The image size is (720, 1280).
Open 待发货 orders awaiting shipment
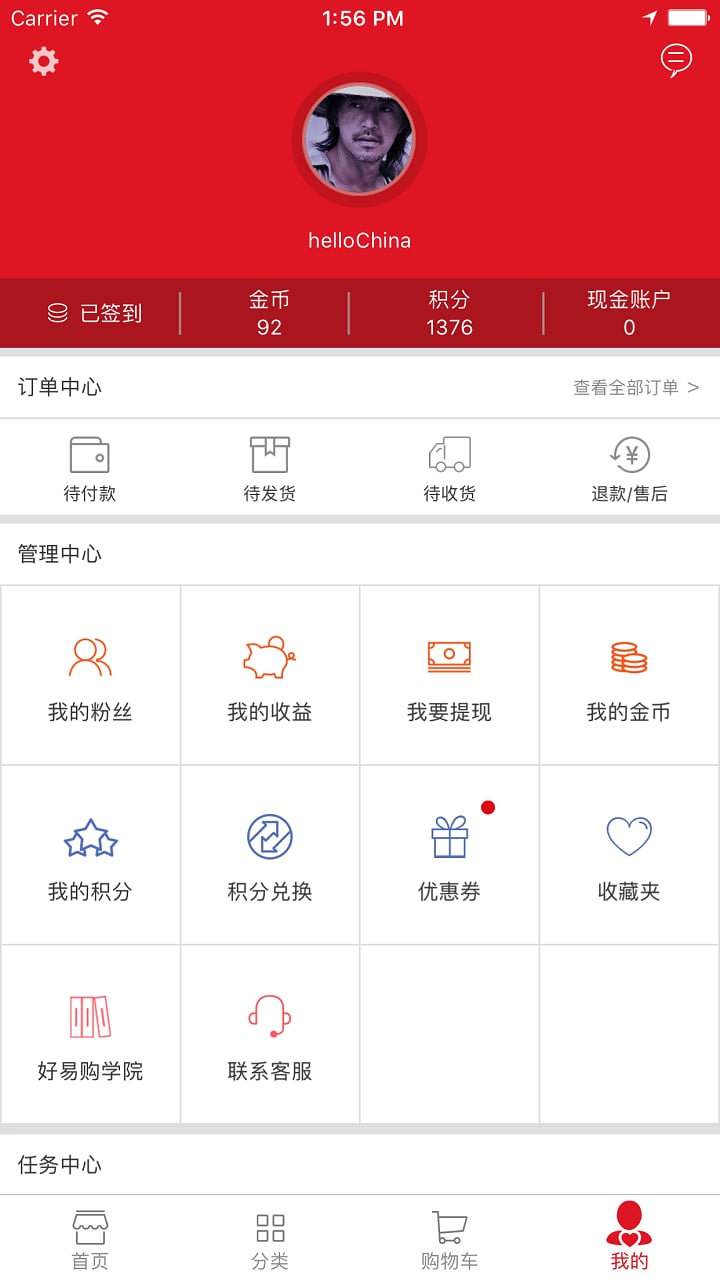click(270, 468)
